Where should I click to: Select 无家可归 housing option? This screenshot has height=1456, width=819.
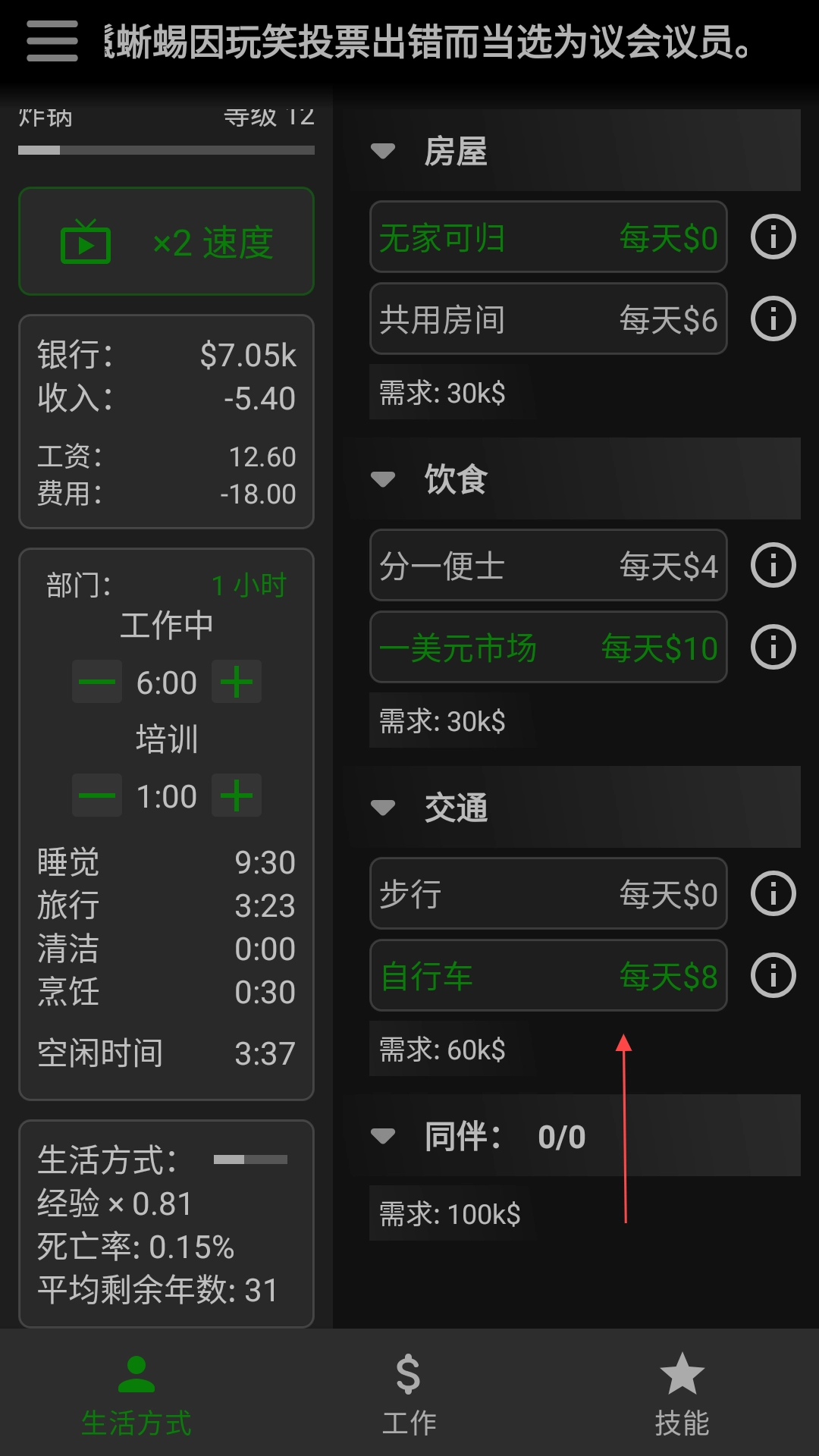[548, 237]
